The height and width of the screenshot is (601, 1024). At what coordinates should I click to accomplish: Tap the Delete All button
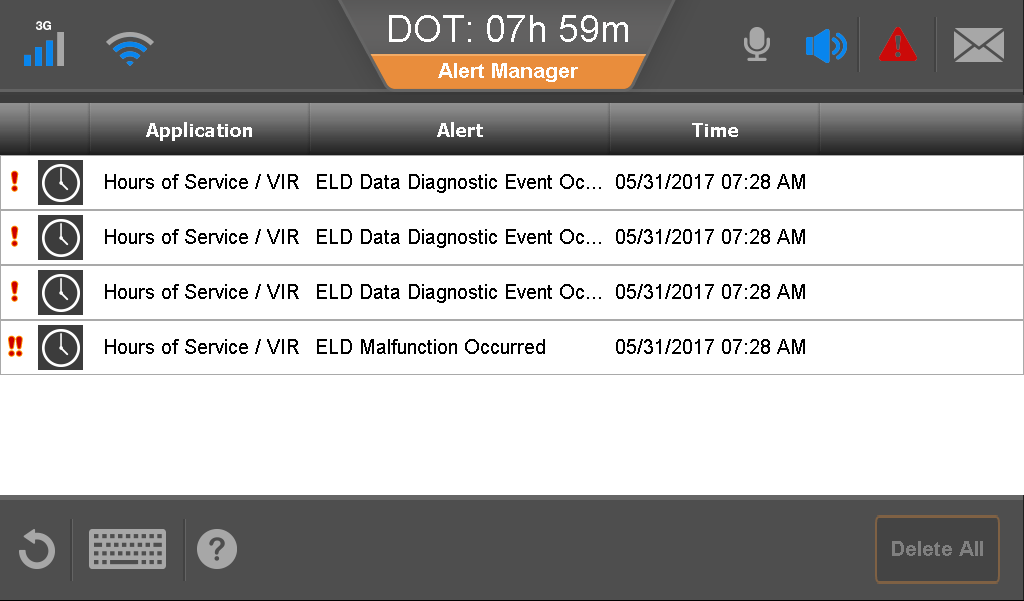coord(937,549)
